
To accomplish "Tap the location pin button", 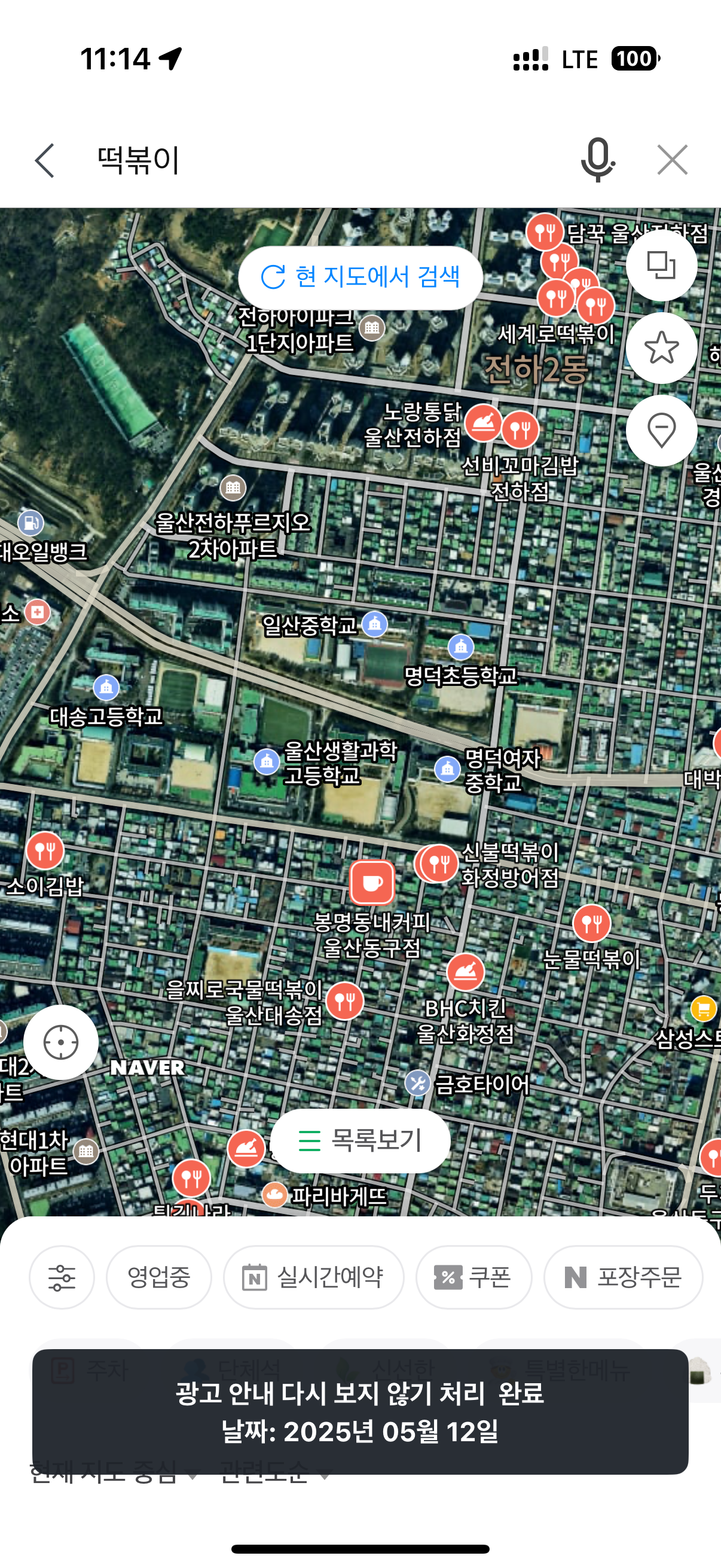I will tap(661, 431).
